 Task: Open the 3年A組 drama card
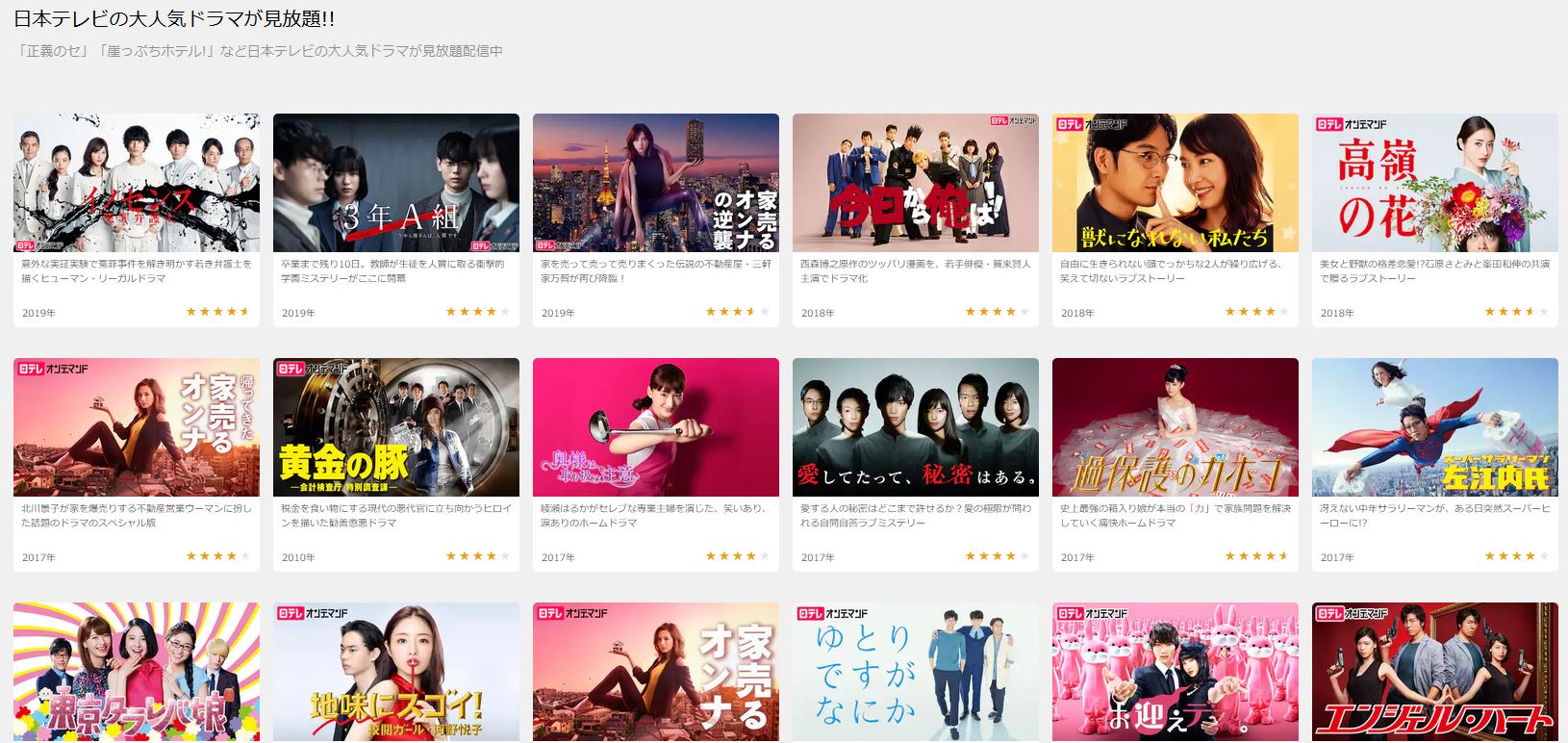[396, 183]
